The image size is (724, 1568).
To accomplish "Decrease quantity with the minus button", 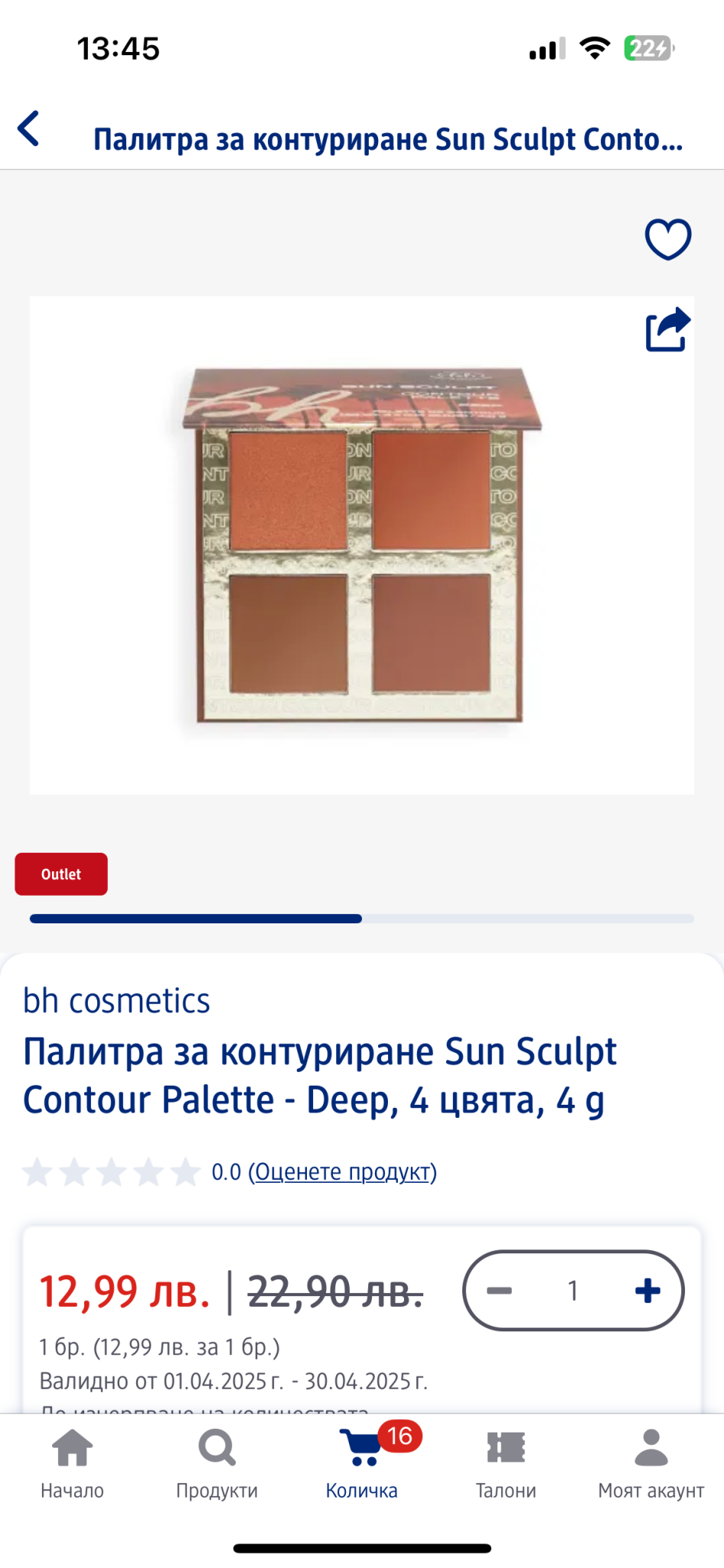I will tap(500, 1291).
